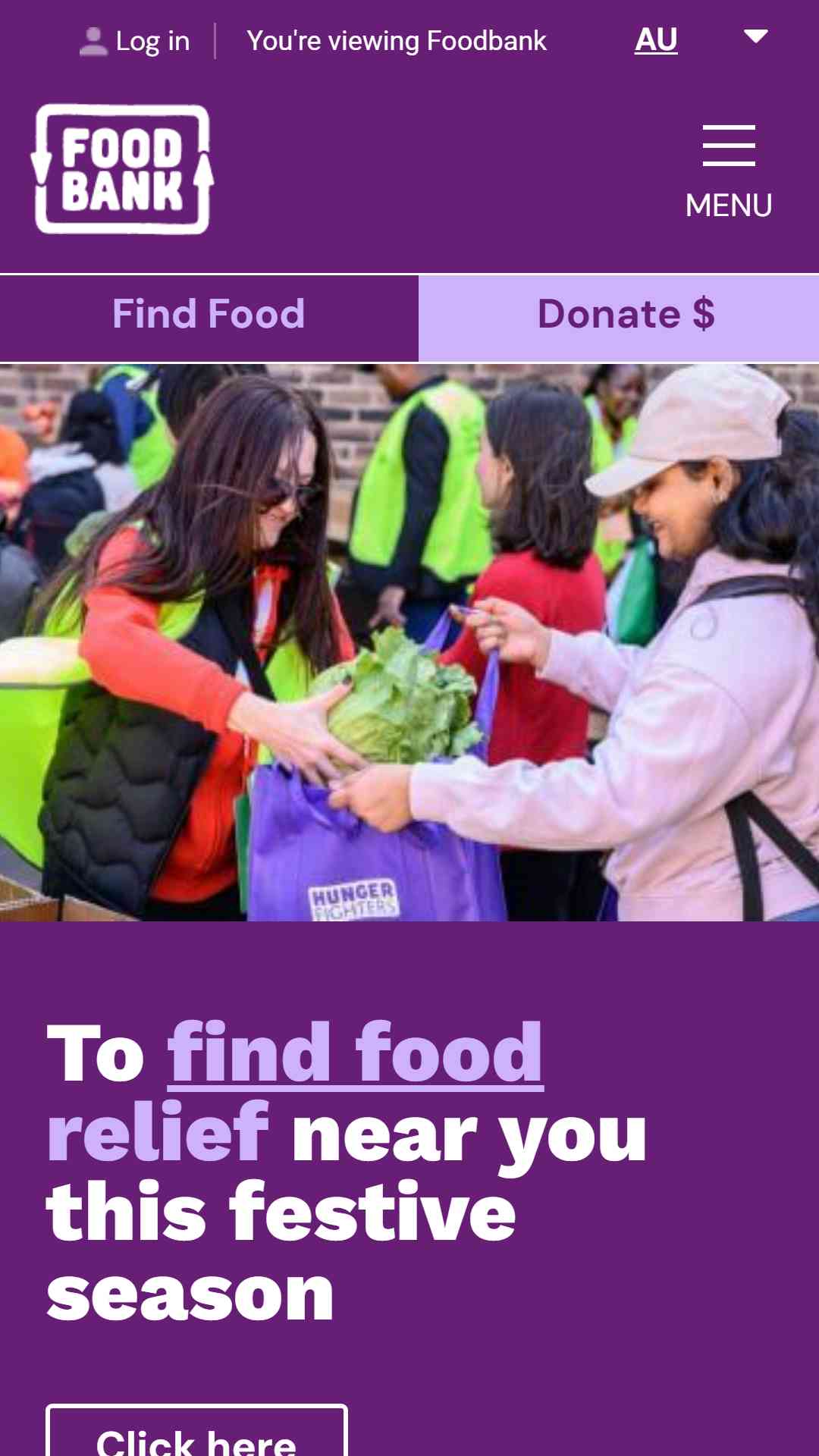The width and height of the screenshot is (819, 1456).
Task: Select the Find Food button
Action: pyautogui.click(x=209, y=315)
